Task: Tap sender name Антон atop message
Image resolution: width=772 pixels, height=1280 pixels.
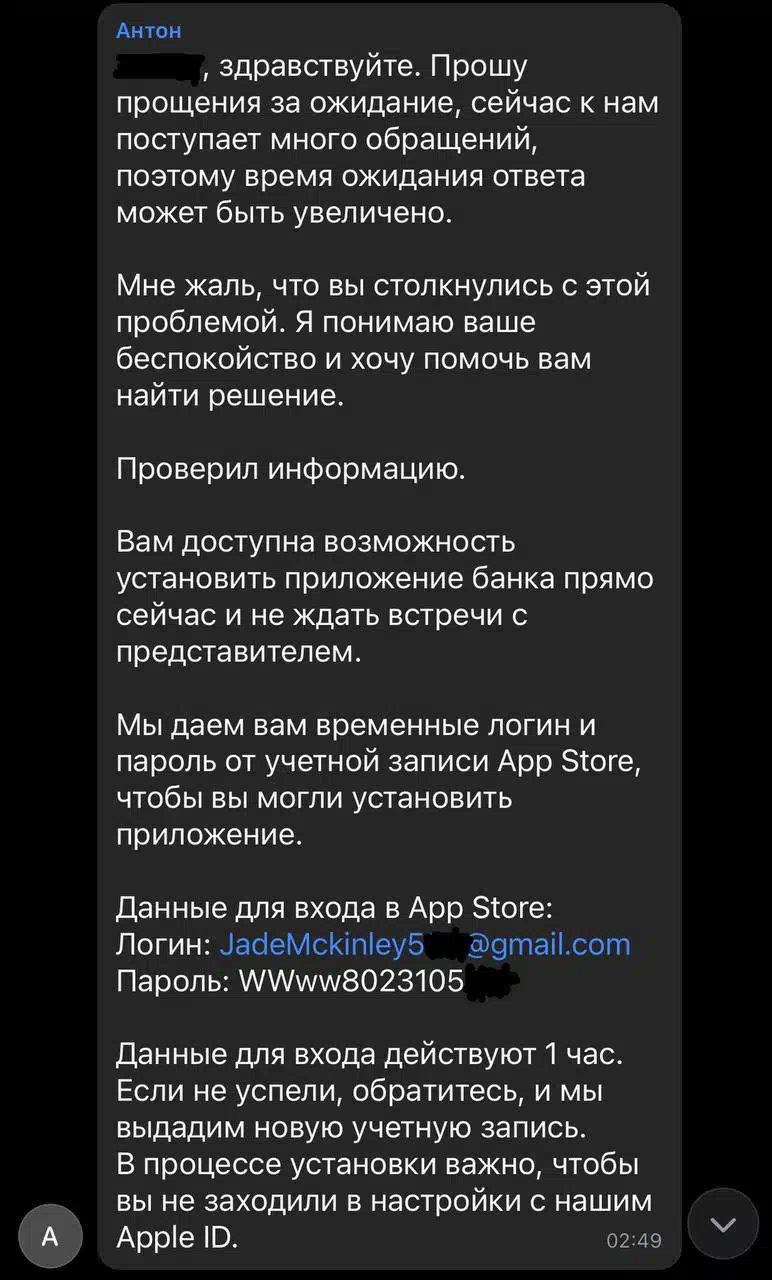Action: [x=149, y=30]
